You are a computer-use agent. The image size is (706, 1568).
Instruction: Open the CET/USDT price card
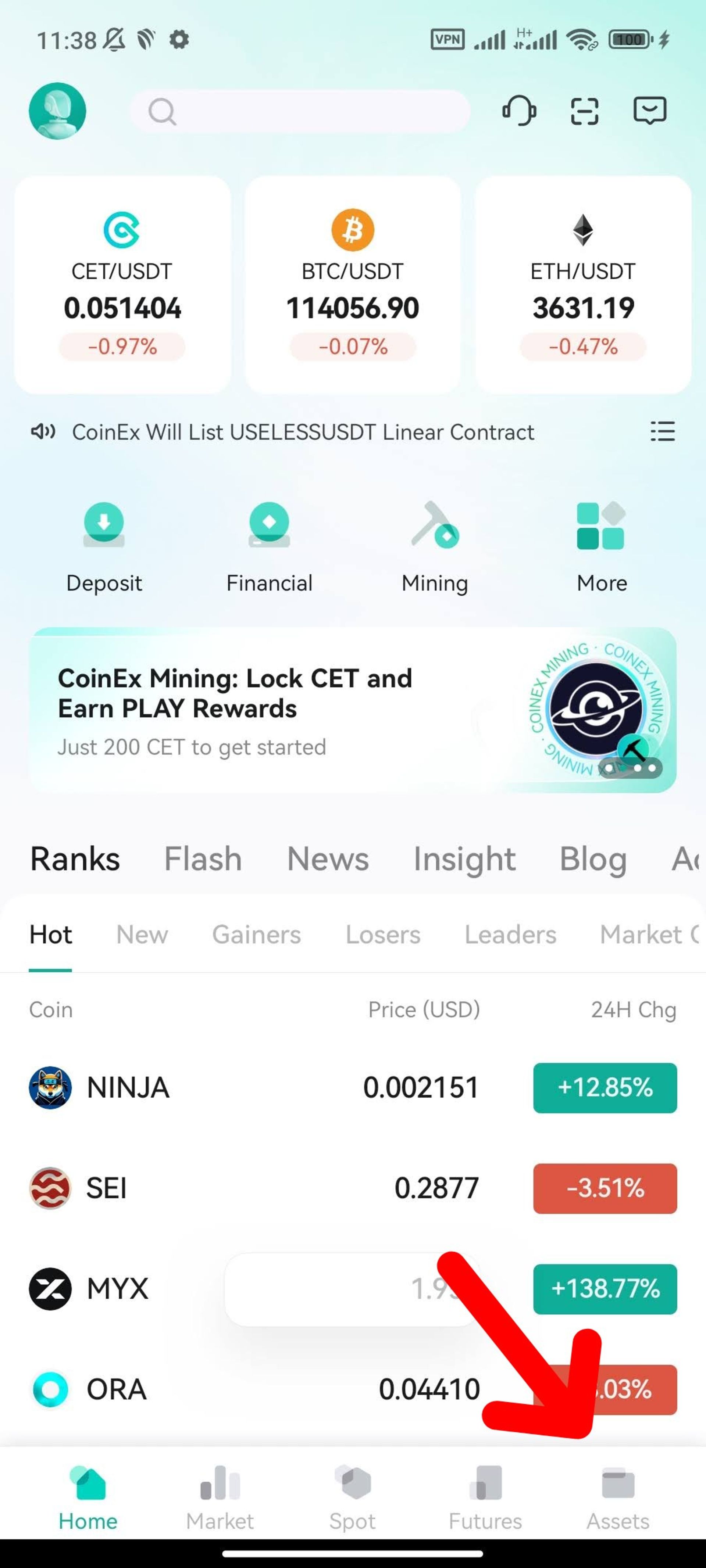click(122, 285)
